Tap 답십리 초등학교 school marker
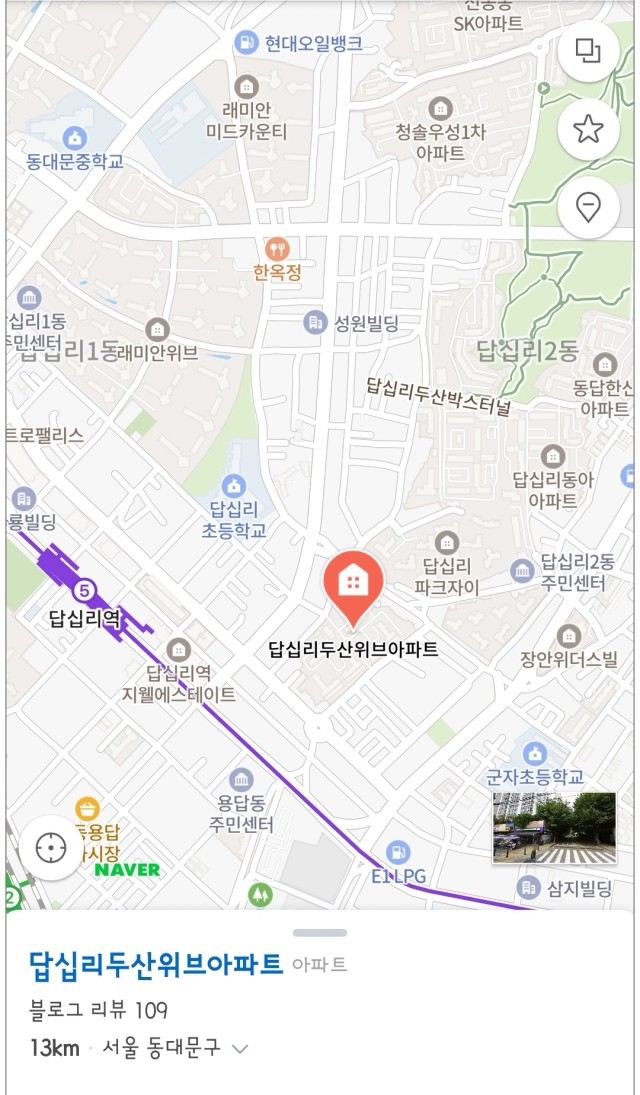This screenshot has height=1095, width=640. click(234, 486)
